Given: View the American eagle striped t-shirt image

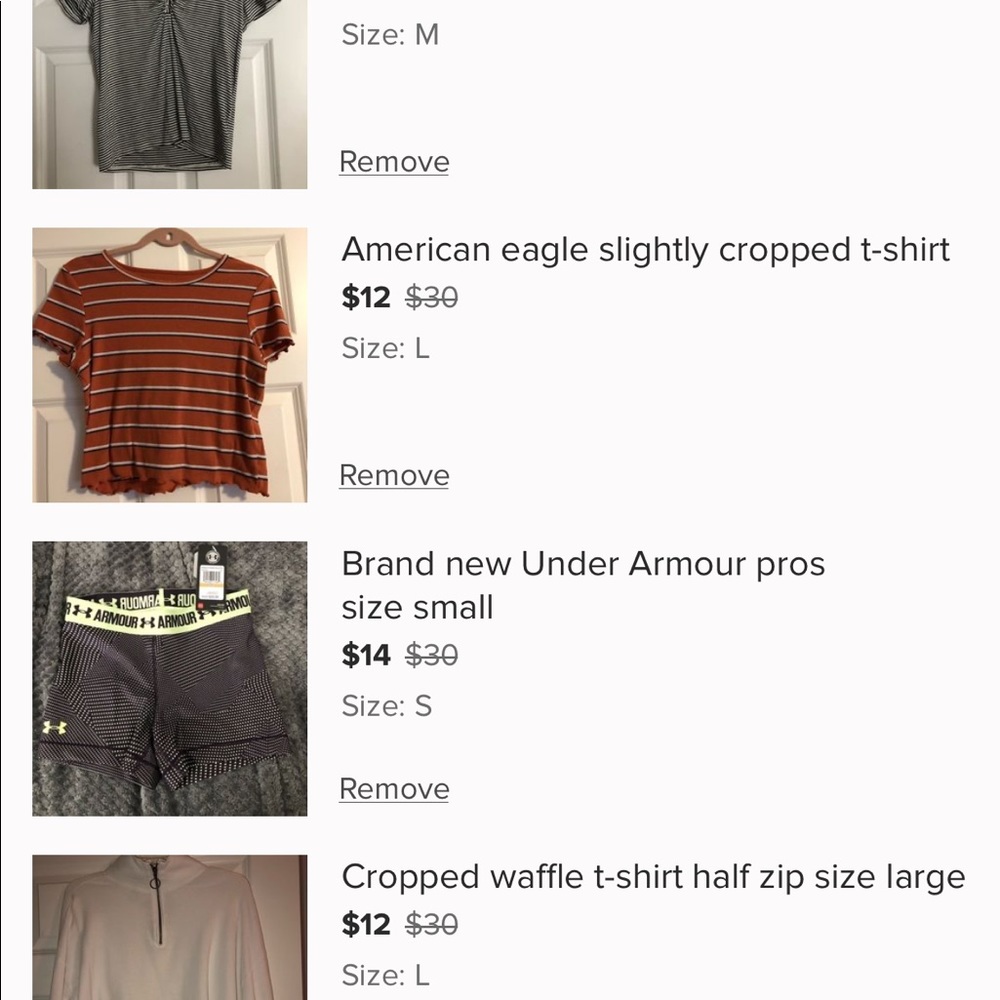Looking at the screenshot, I should [170, 365].
